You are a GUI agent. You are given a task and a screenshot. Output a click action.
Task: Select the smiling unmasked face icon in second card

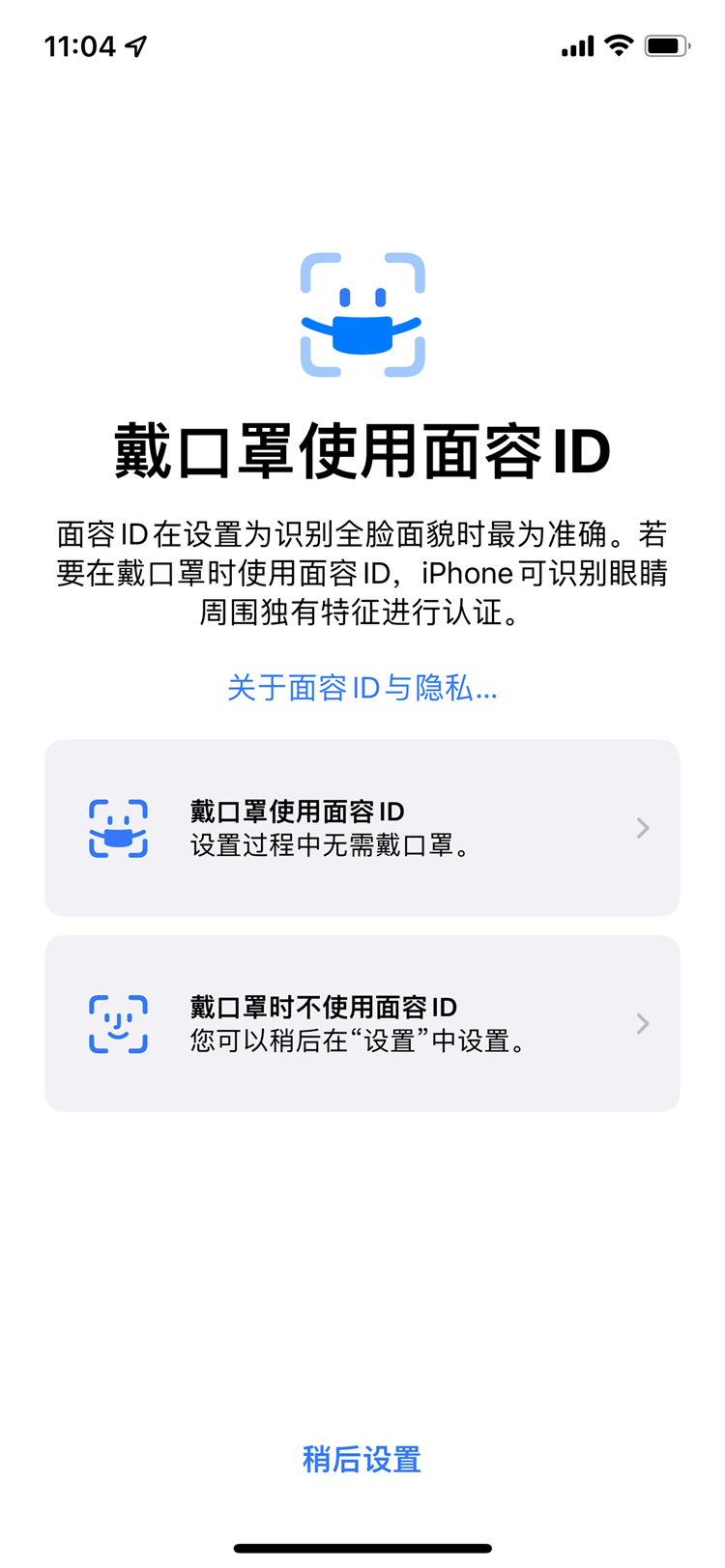117,1023
